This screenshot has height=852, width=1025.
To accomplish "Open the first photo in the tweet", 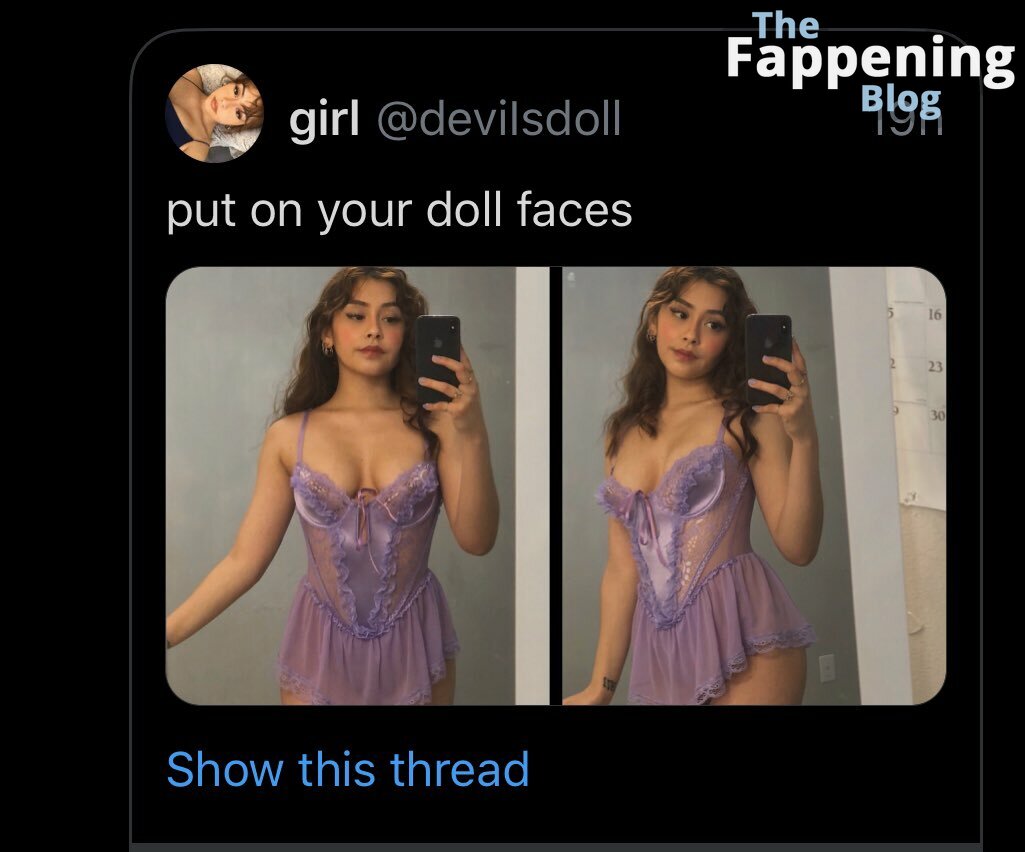I will pos(357,486).
